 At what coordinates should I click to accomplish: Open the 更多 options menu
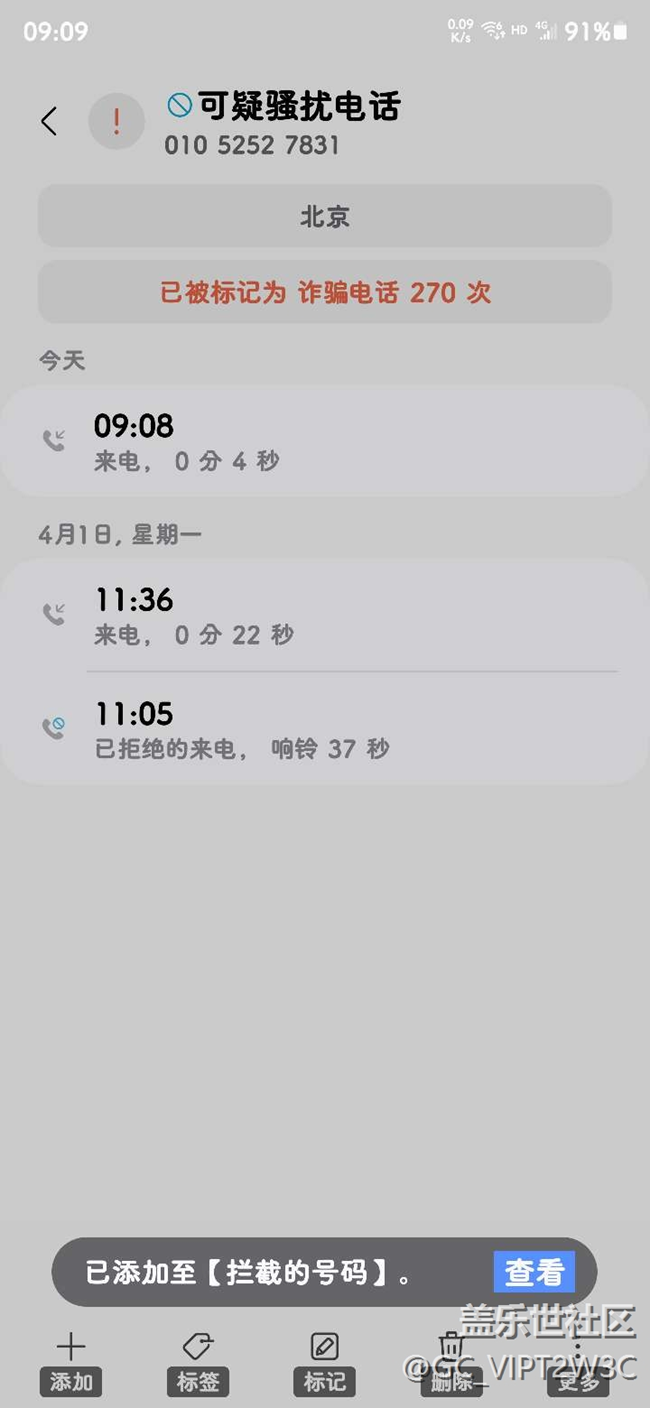[x=578, y=1362]
